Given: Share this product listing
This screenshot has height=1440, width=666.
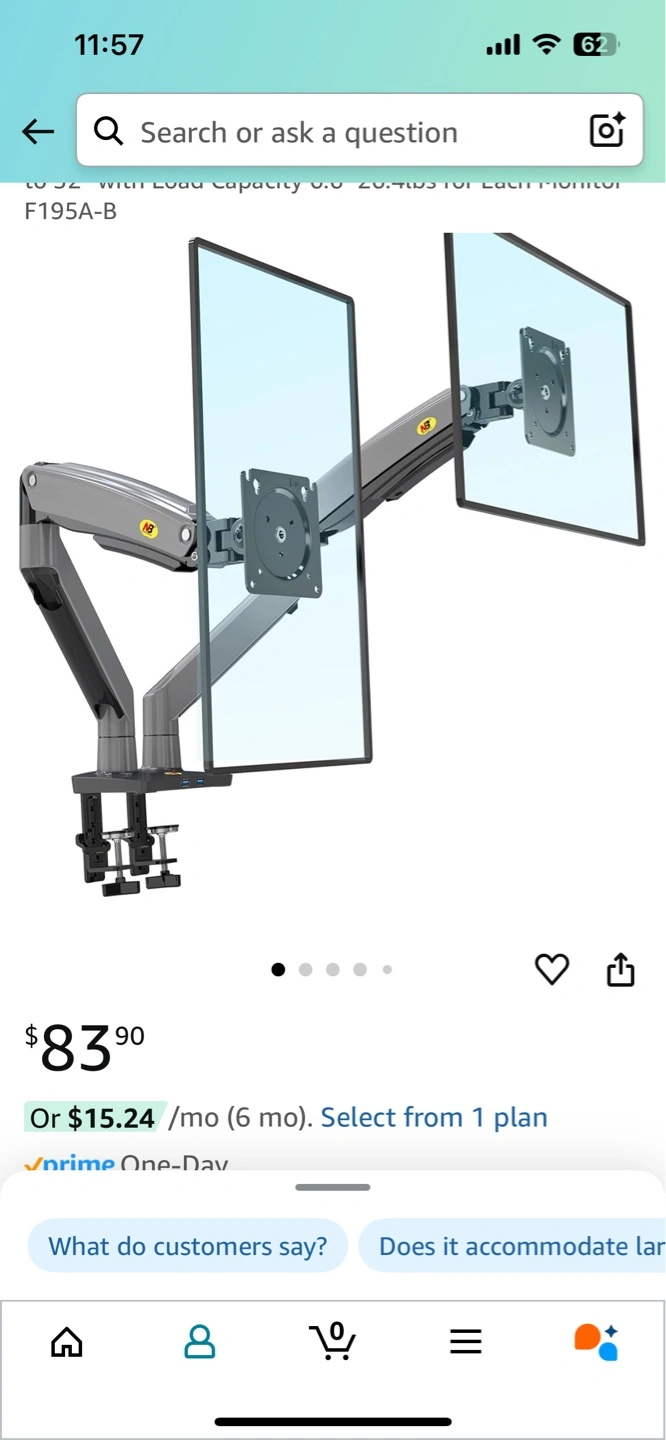Looking at the screenshot, I should [x=621, y=969].
